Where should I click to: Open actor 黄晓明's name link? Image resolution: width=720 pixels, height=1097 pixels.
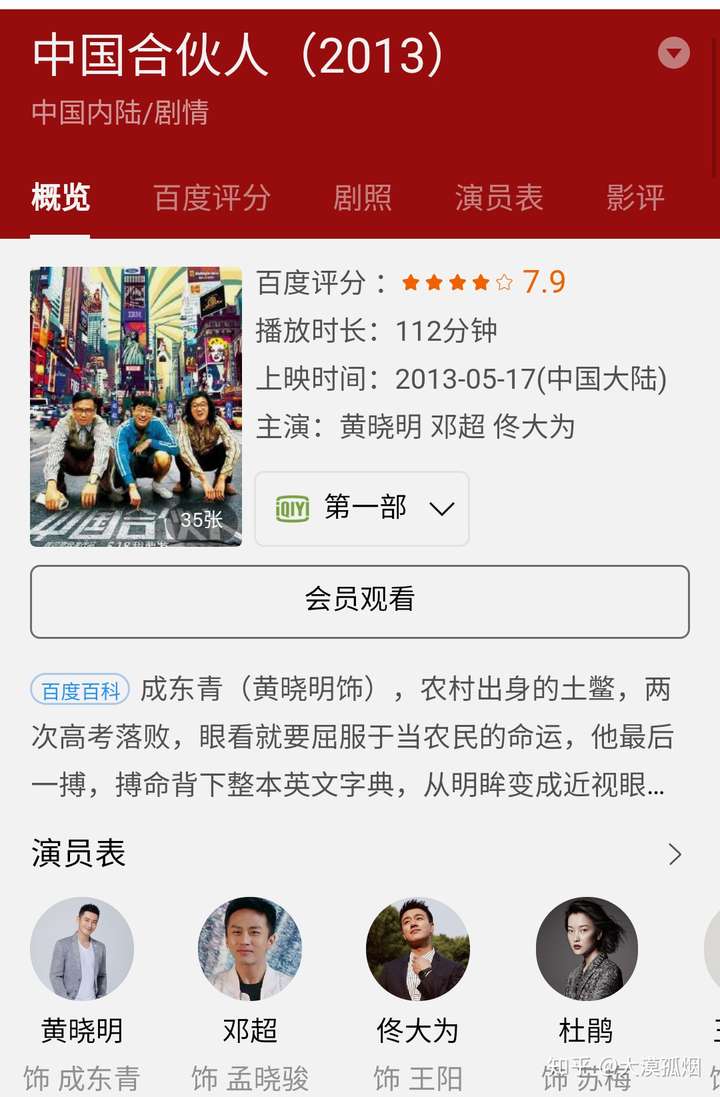82,1031
